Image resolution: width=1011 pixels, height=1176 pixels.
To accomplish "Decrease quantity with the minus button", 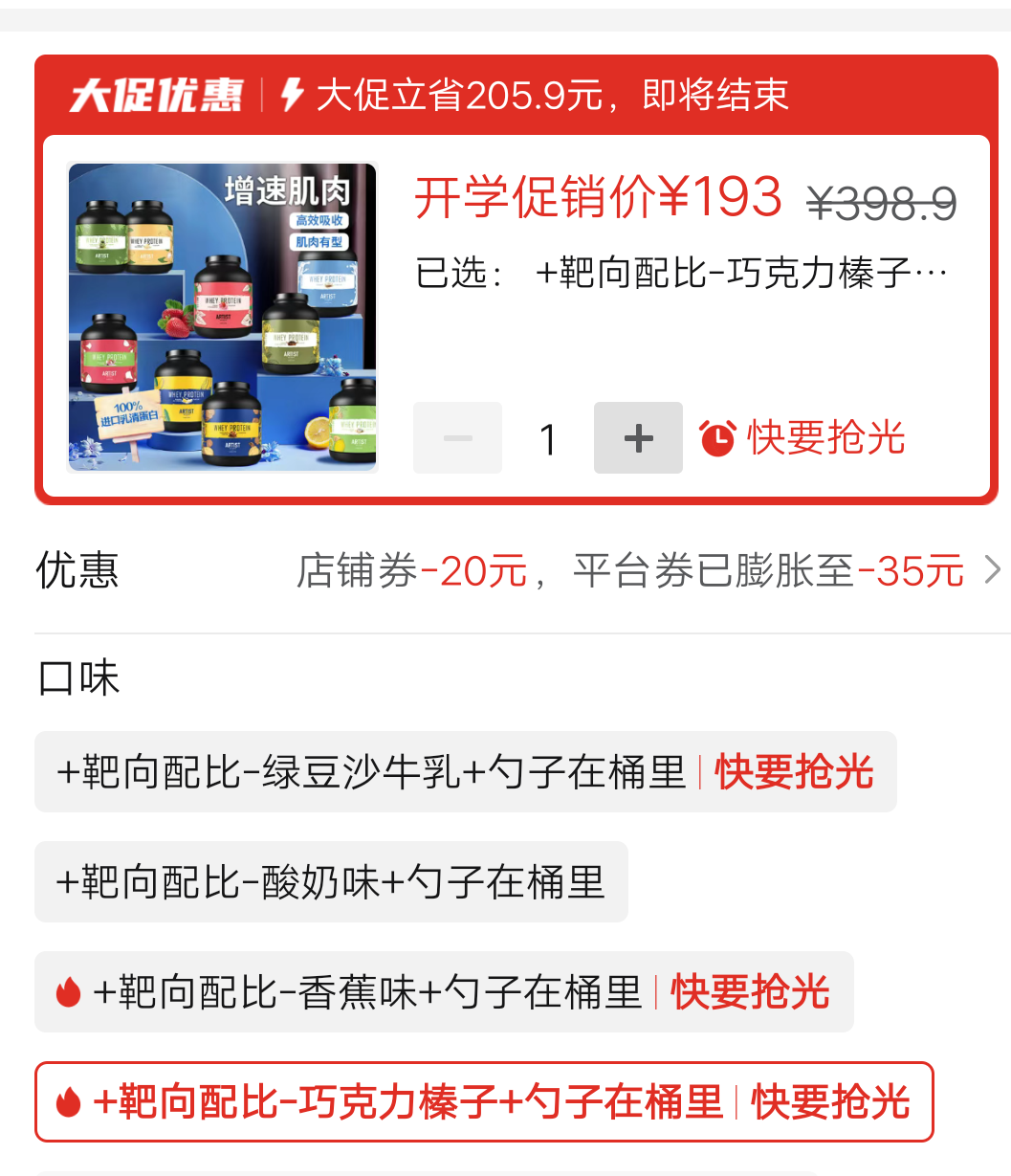I will click(457, 438).
